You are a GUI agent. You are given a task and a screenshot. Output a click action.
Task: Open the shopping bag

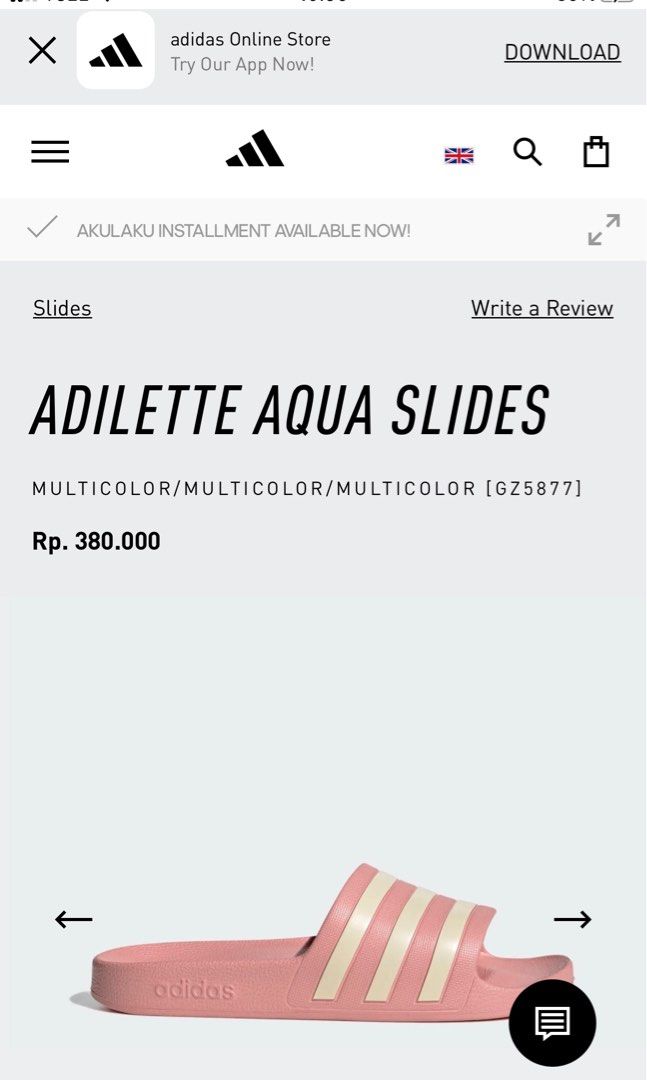[596, 152]
